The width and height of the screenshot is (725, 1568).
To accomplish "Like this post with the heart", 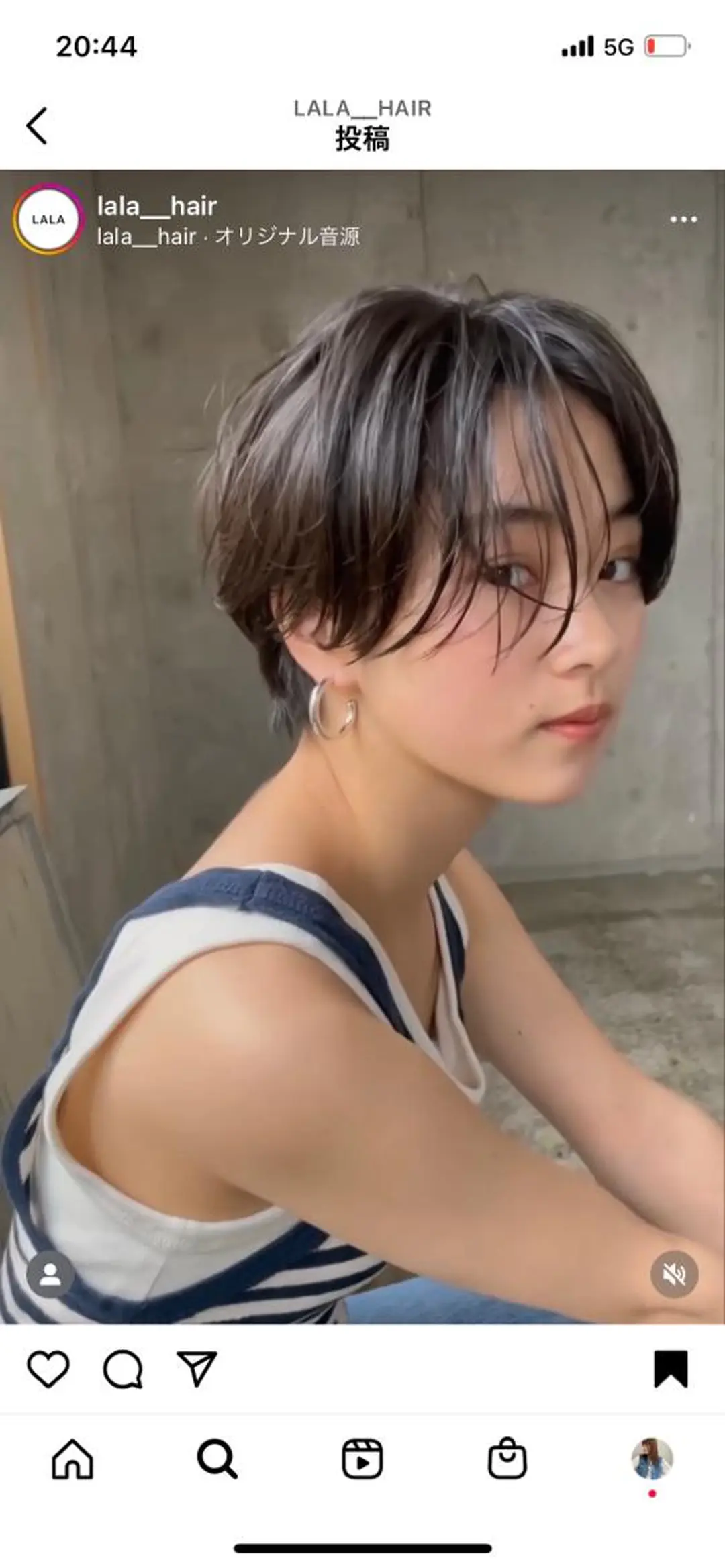I will (x=48, y=1369).
